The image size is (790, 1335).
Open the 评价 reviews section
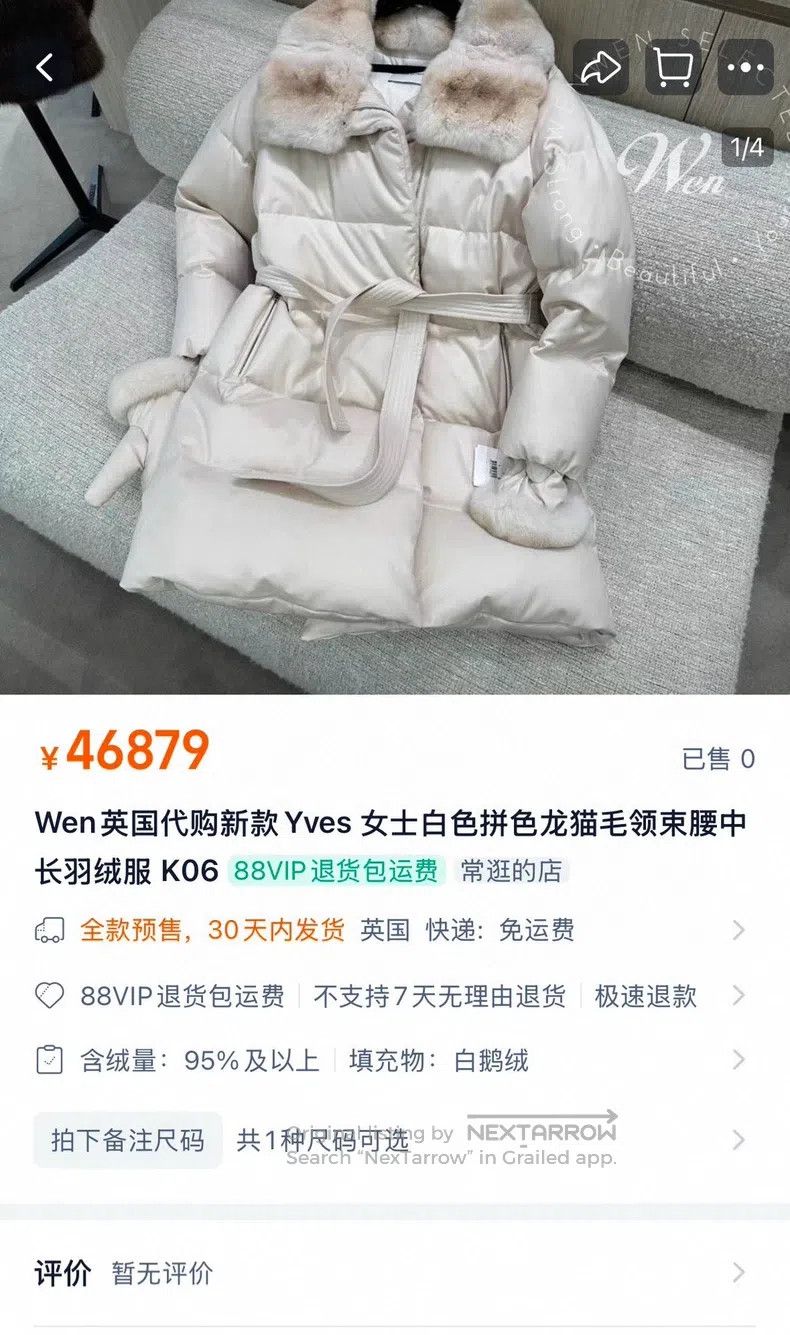click(395, 1273)
